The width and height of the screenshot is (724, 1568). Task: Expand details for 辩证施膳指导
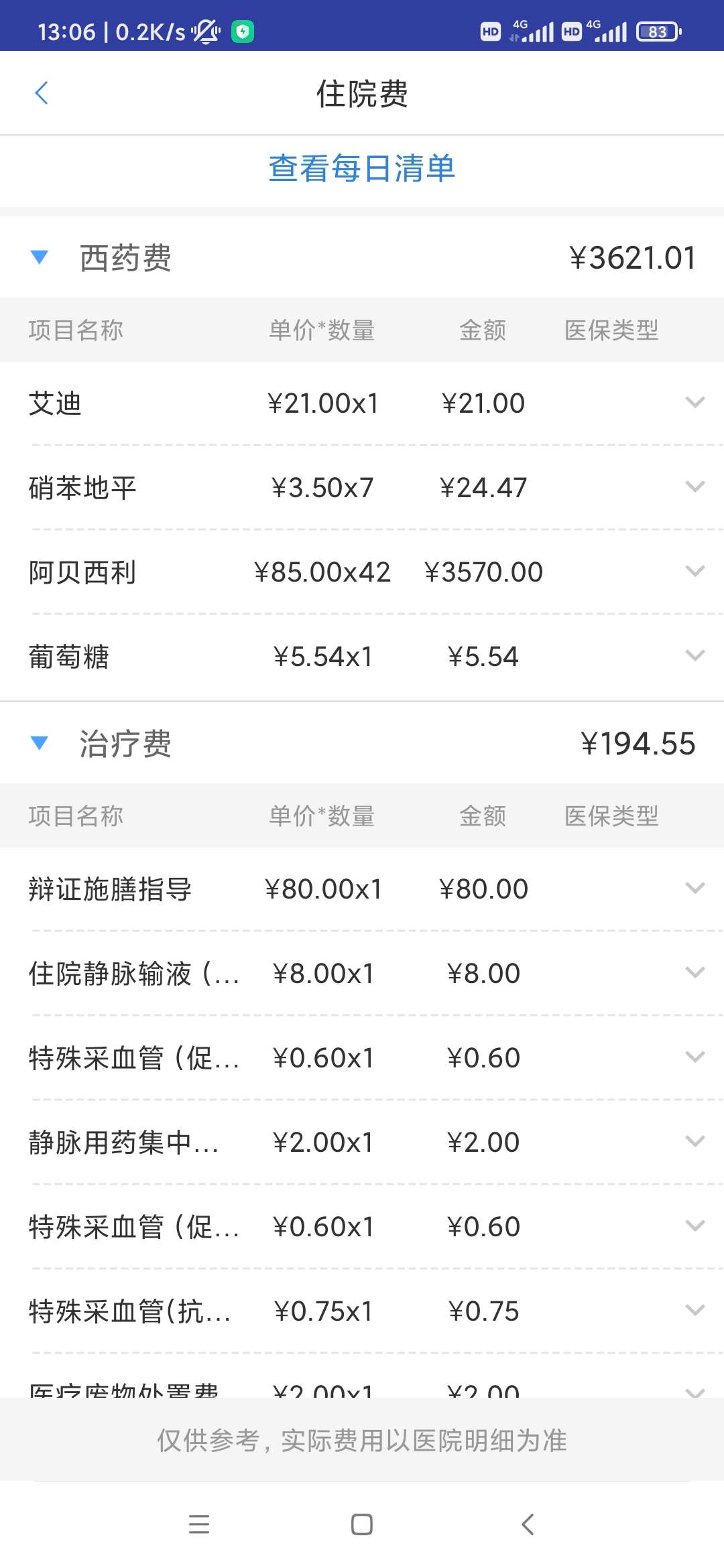(695, 889)
